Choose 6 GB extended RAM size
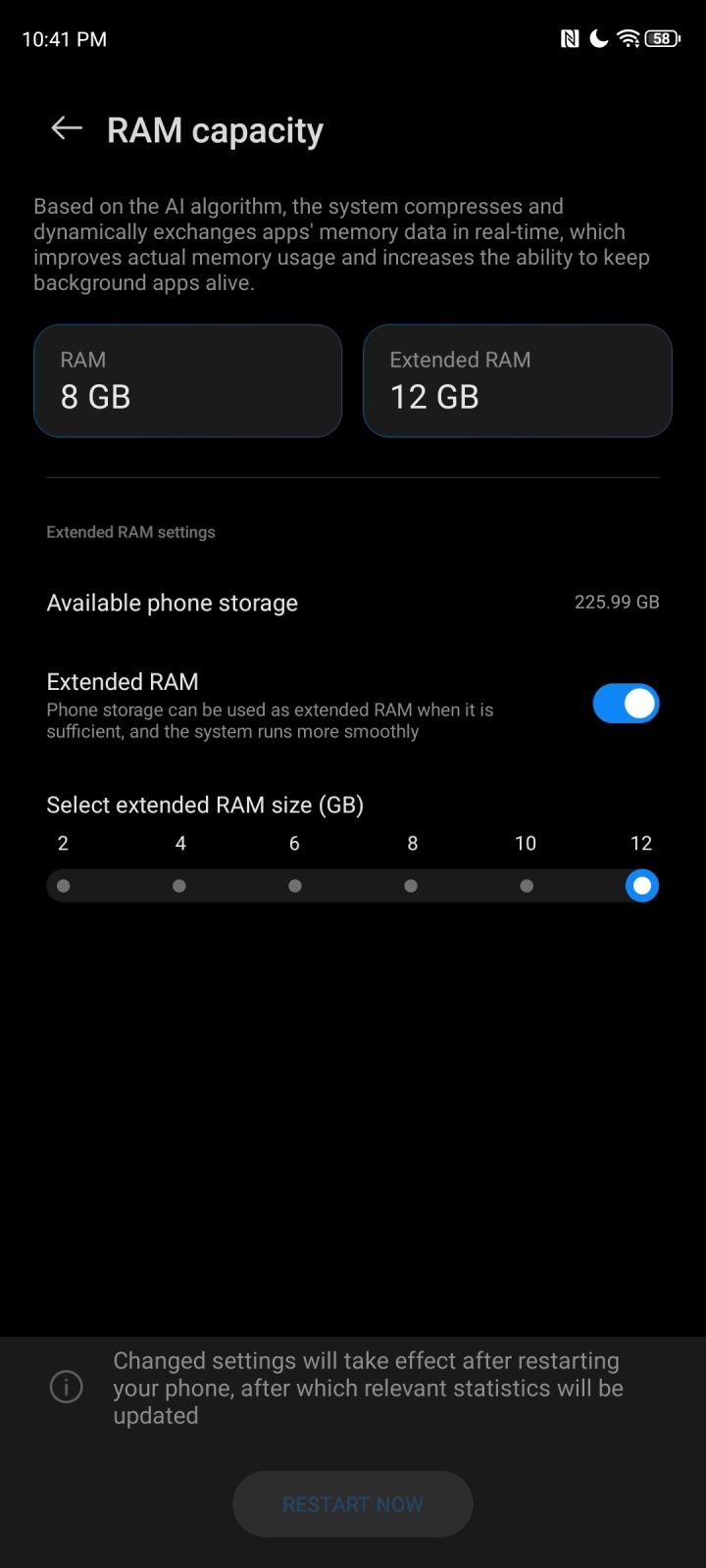 click(295, 886)
